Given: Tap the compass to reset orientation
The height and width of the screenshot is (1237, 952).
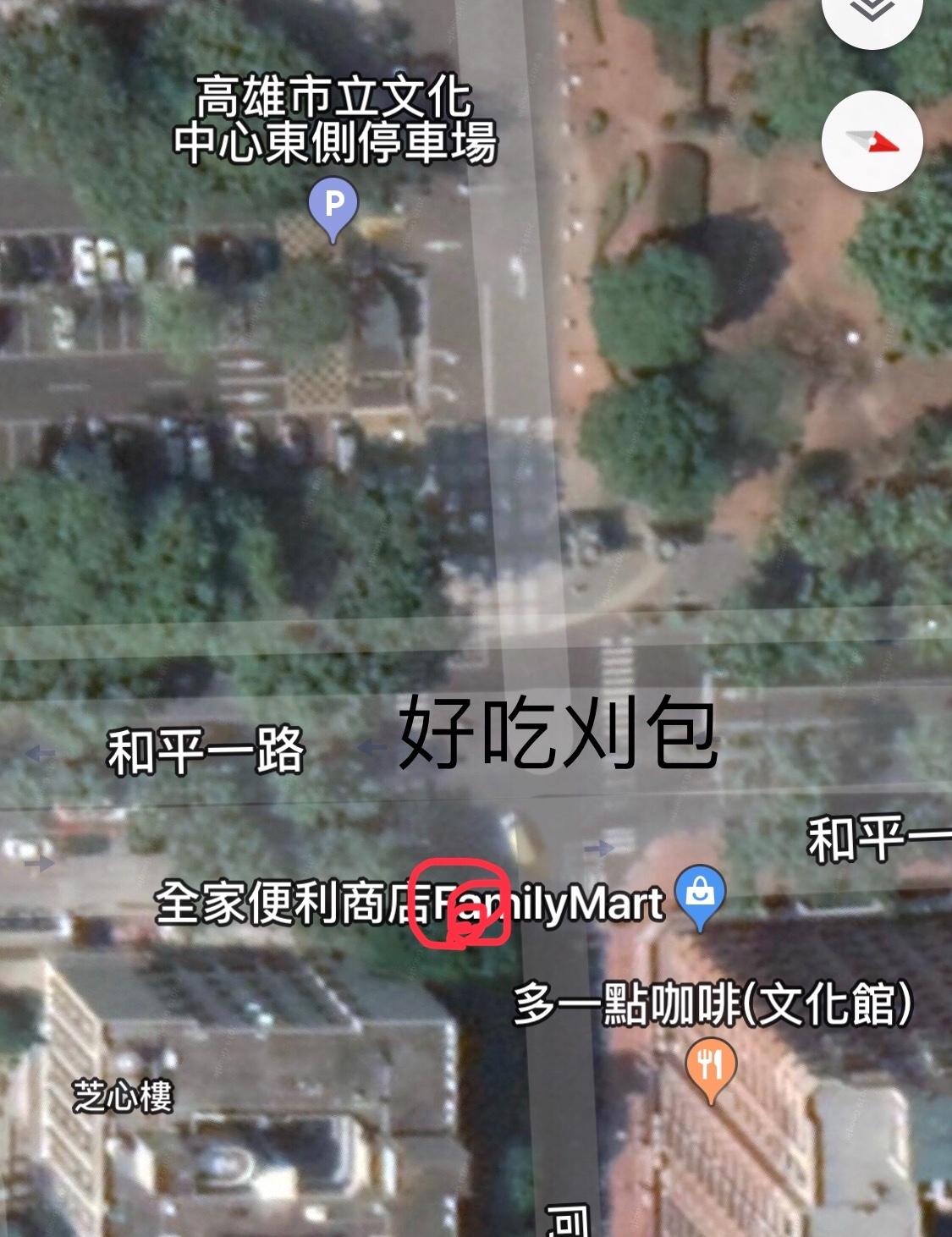Looking at the screenshot, I should pyautogui.click(x=872, y=140).
